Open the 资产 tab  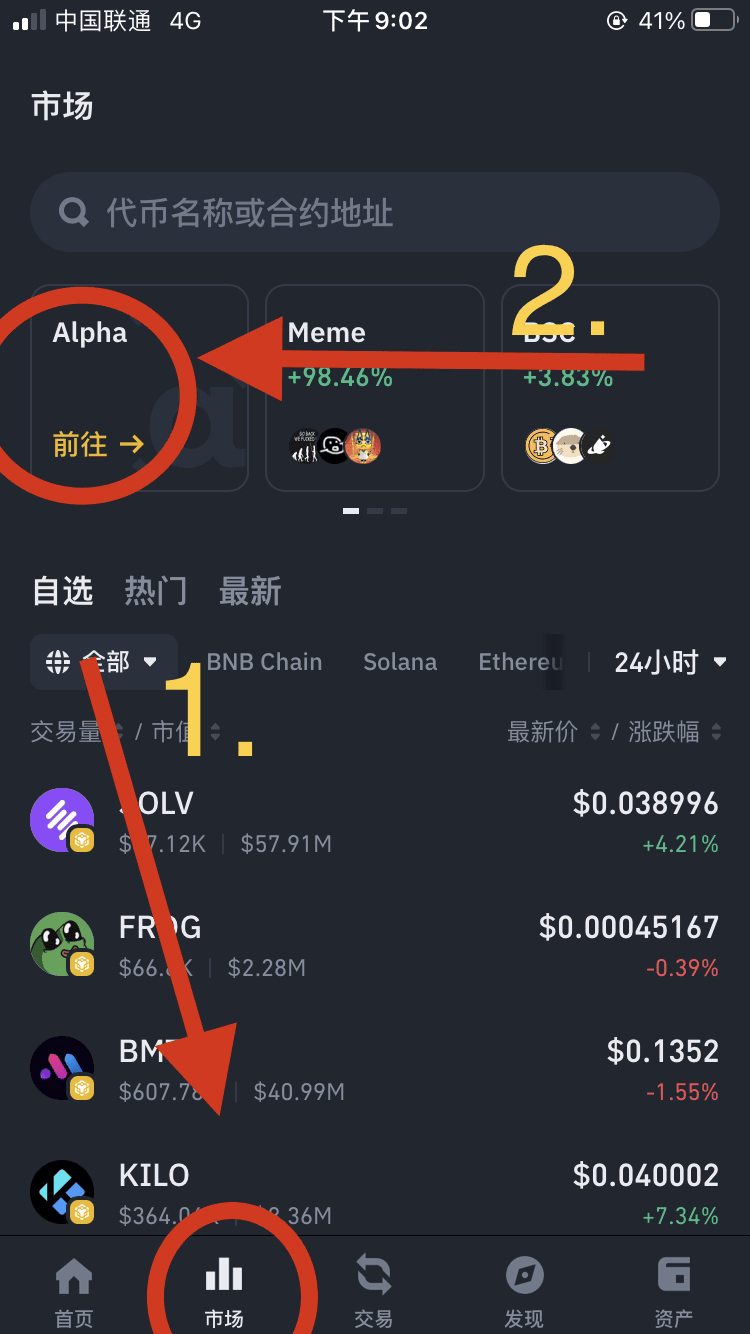point(673,1291)
